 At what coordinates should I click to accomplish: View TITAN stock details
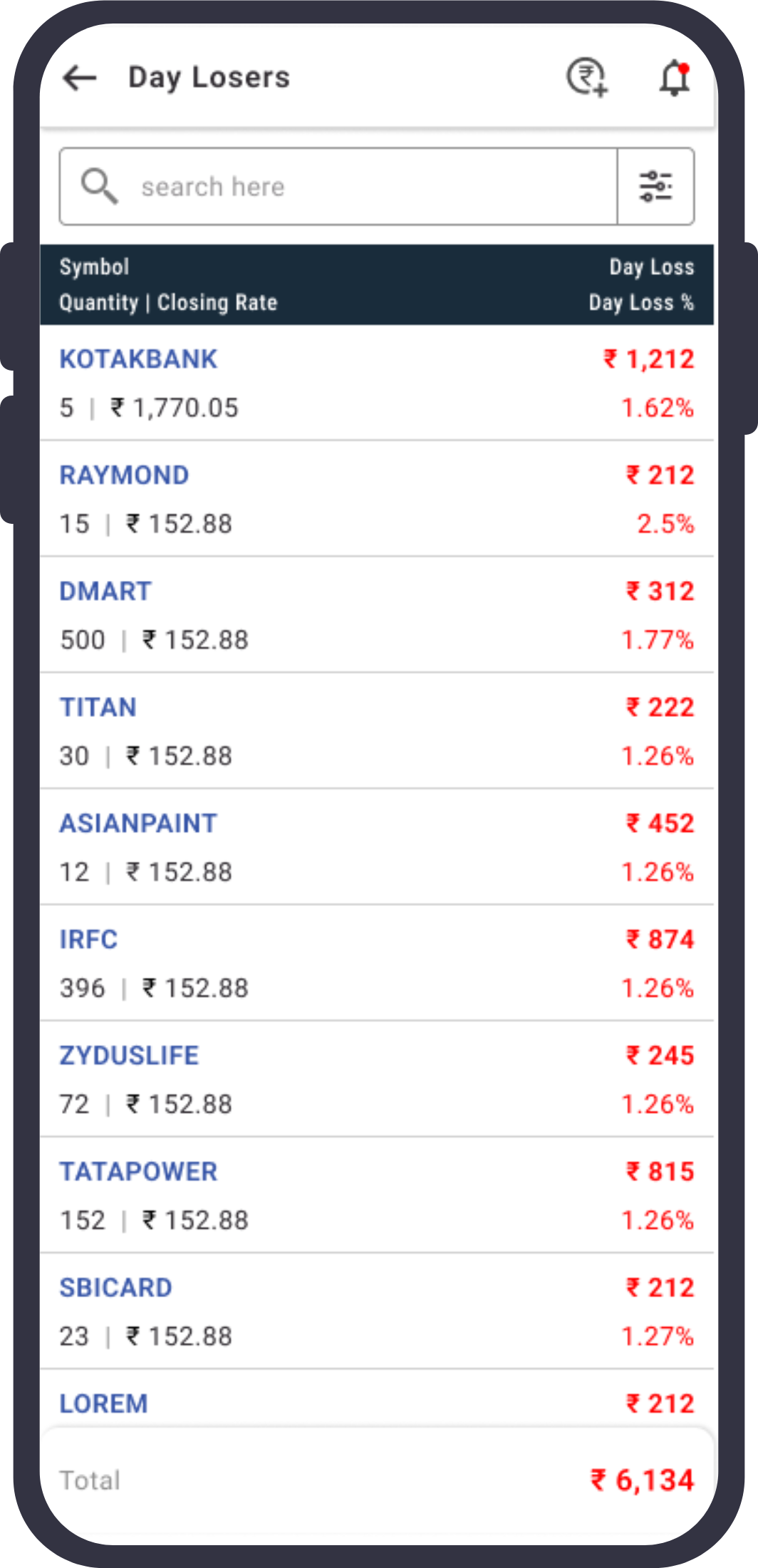(377, 731)
